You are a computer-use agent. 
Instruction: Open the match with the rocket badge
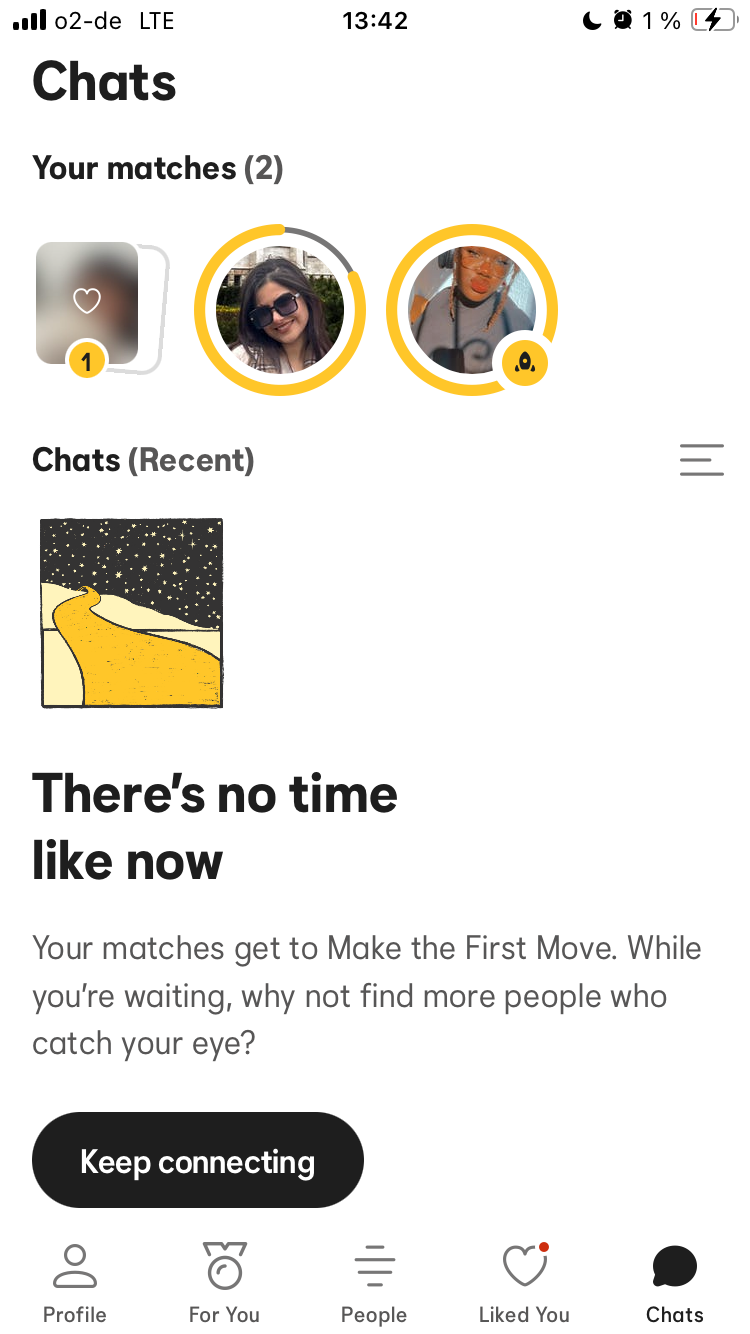tap(471, 310)
